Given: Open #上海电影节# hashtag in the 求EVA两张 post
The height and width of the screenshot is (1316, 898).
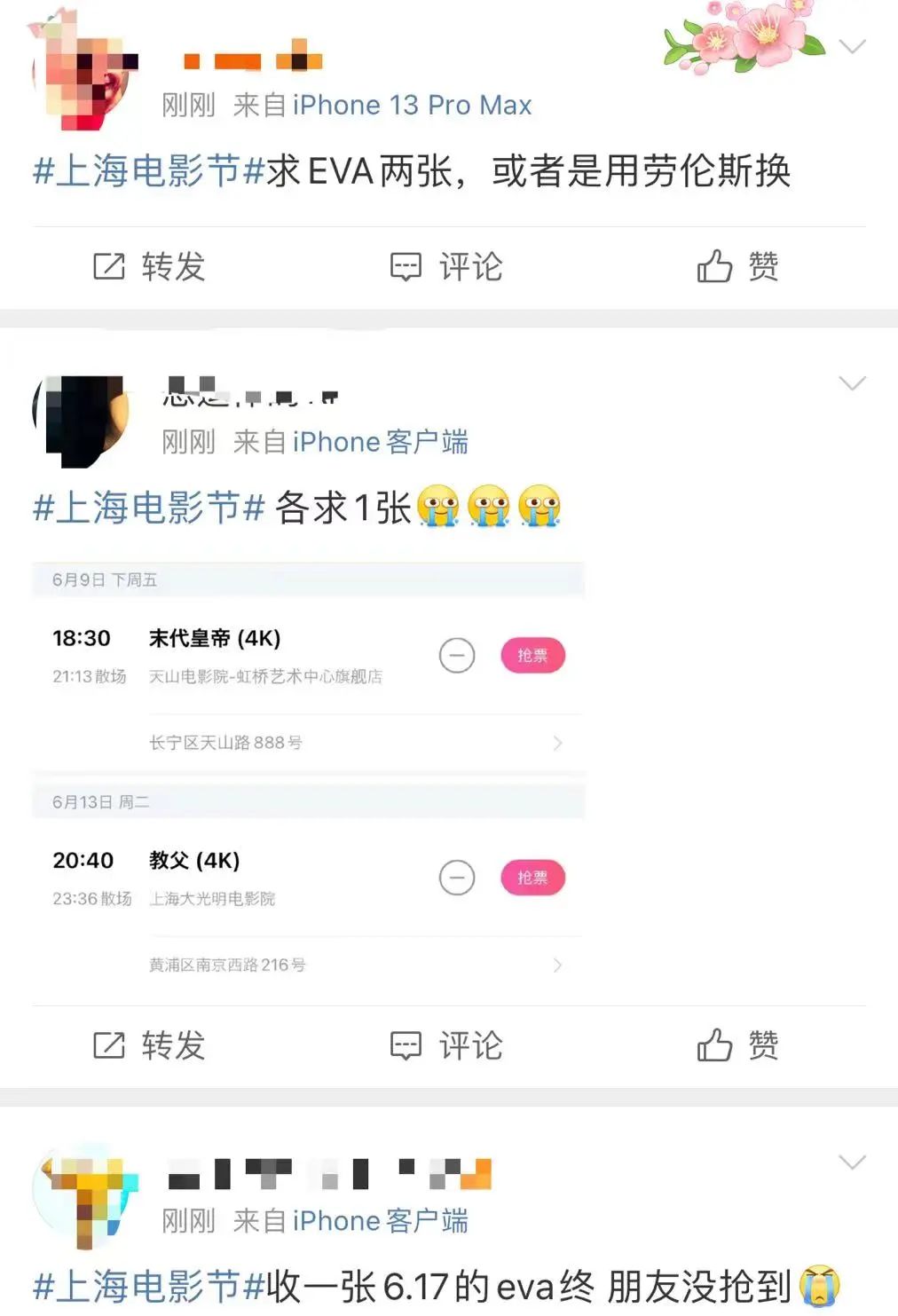Looking at the screenshot, I should [x=149, y=171].
